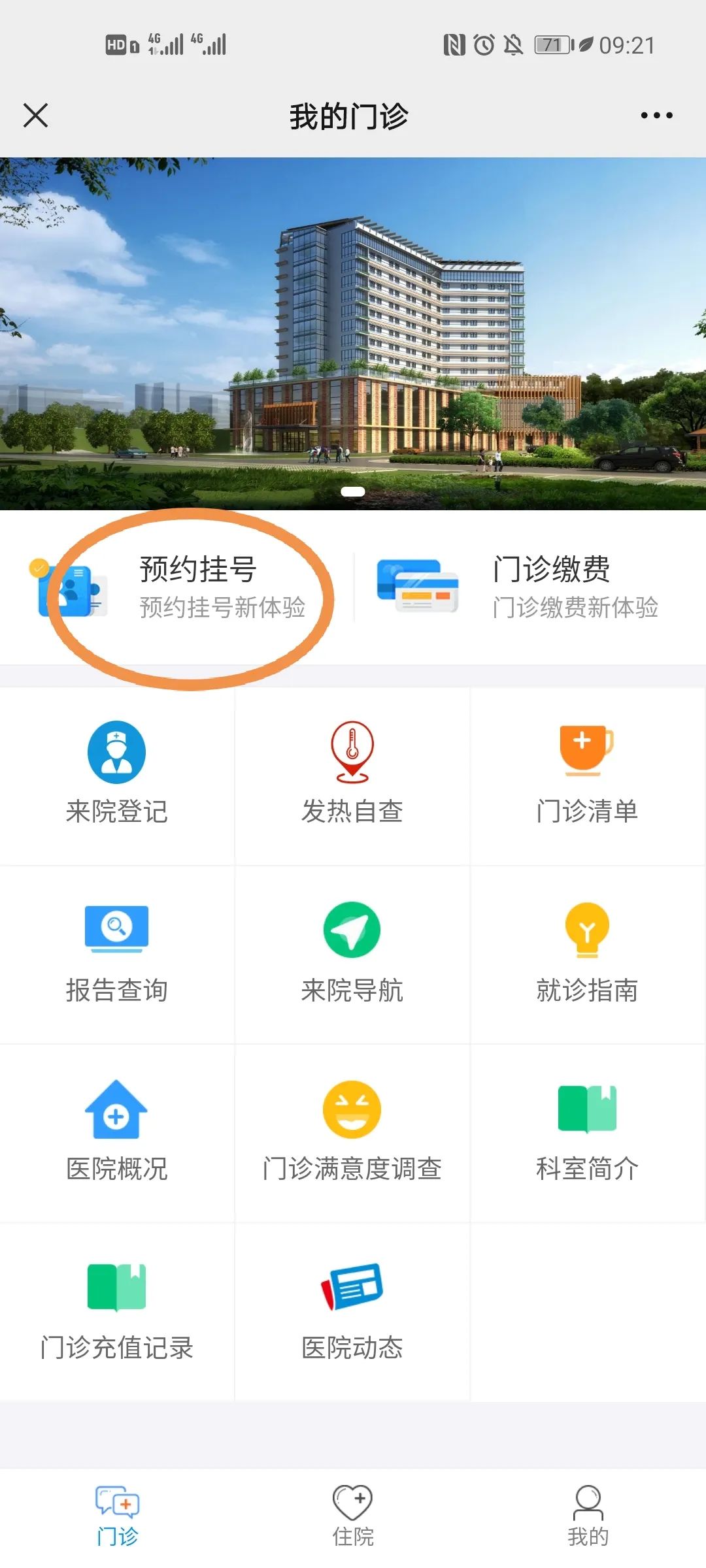Close the 我的门诊 page
This screenshot has width=706, height=1568.
coord(36,116)
